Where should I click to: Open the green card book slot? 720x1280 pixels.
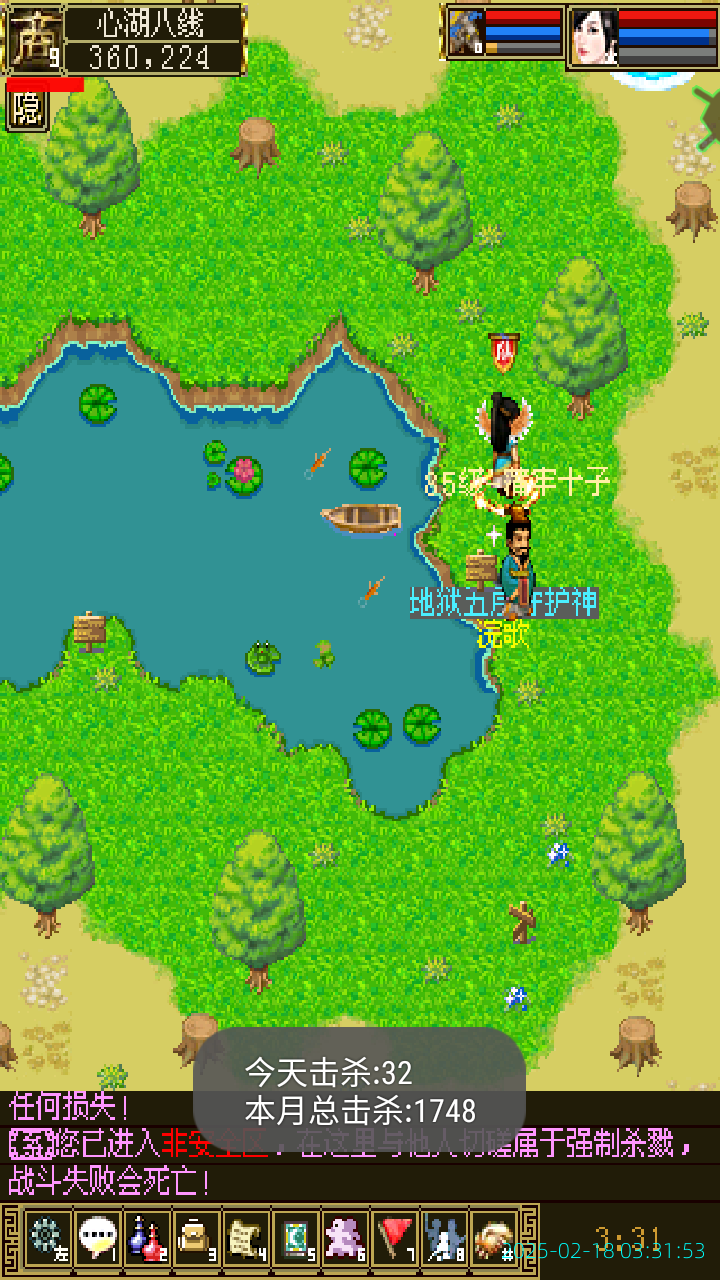(x=296, y=1238)
